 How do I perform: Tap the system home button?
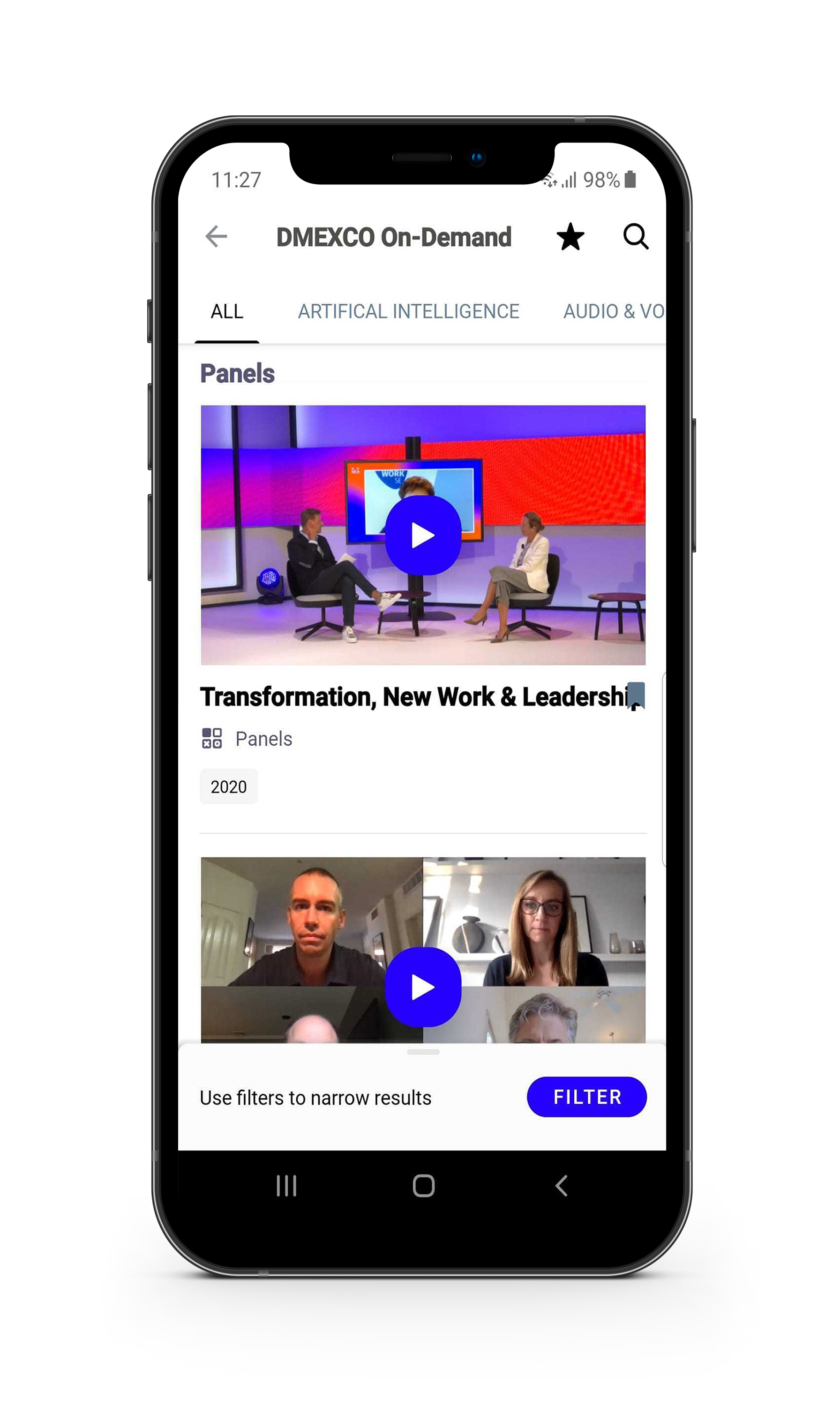423,1186
